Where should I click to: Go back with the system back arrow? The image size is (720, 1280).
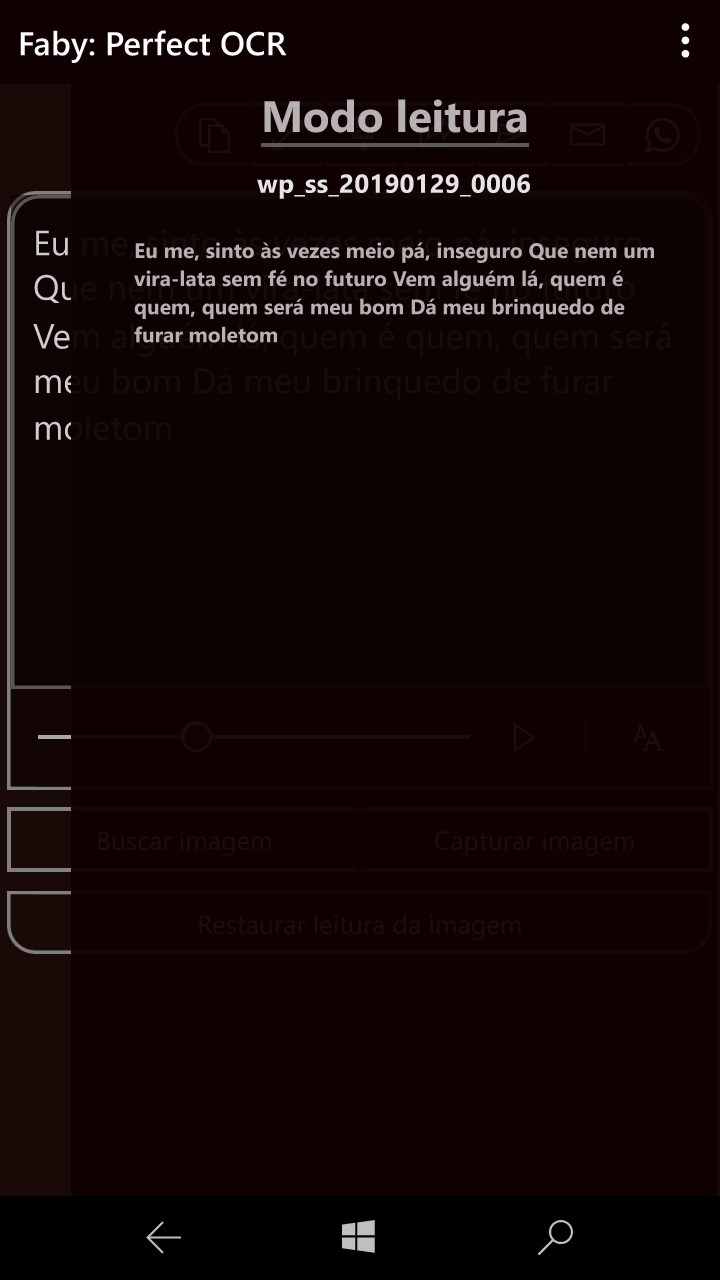tap(164, 1238)
